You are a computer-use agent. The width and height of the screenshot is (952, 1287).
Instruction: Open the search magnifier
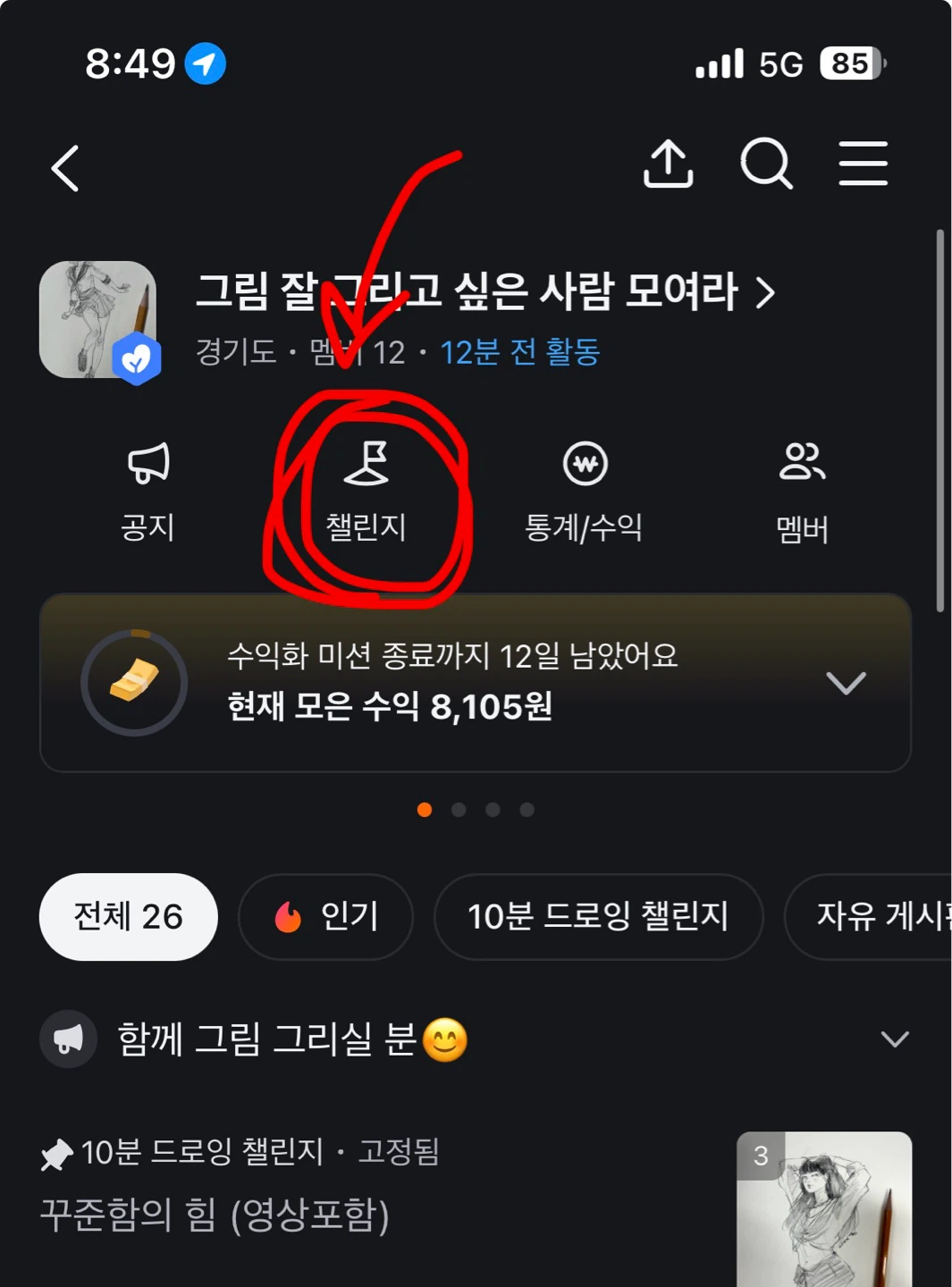point(767,164)
